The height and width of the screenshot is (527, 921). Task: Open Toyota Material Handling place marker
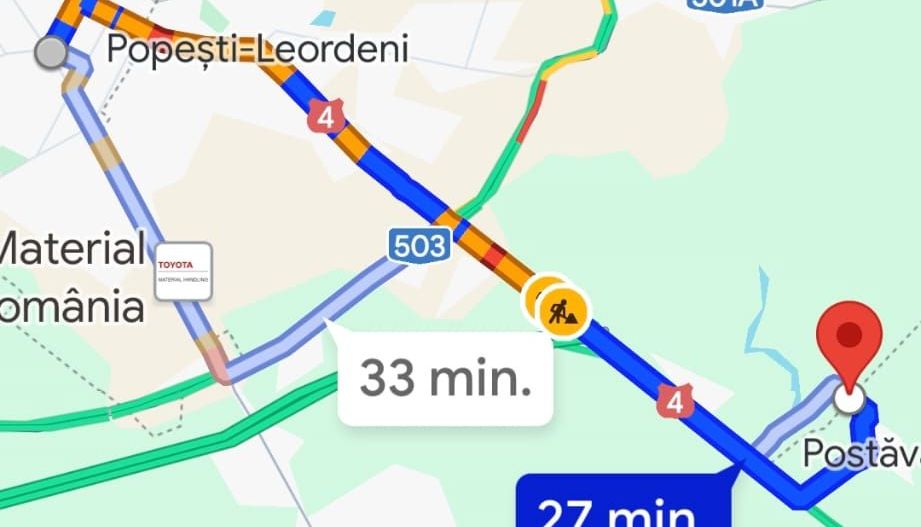pos(183,270)
